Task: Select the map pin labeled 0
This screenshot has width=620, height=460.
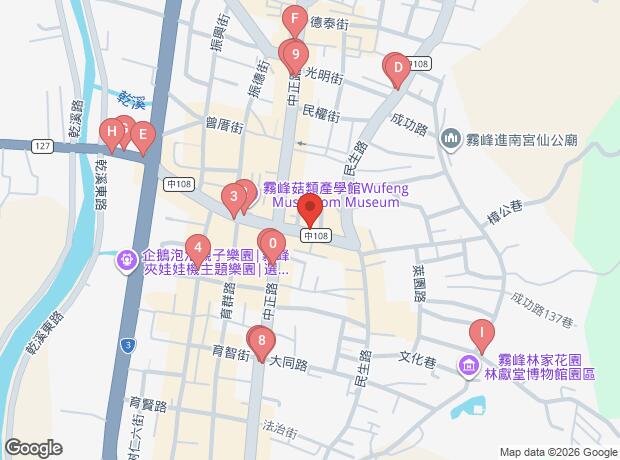Action: 270,242
